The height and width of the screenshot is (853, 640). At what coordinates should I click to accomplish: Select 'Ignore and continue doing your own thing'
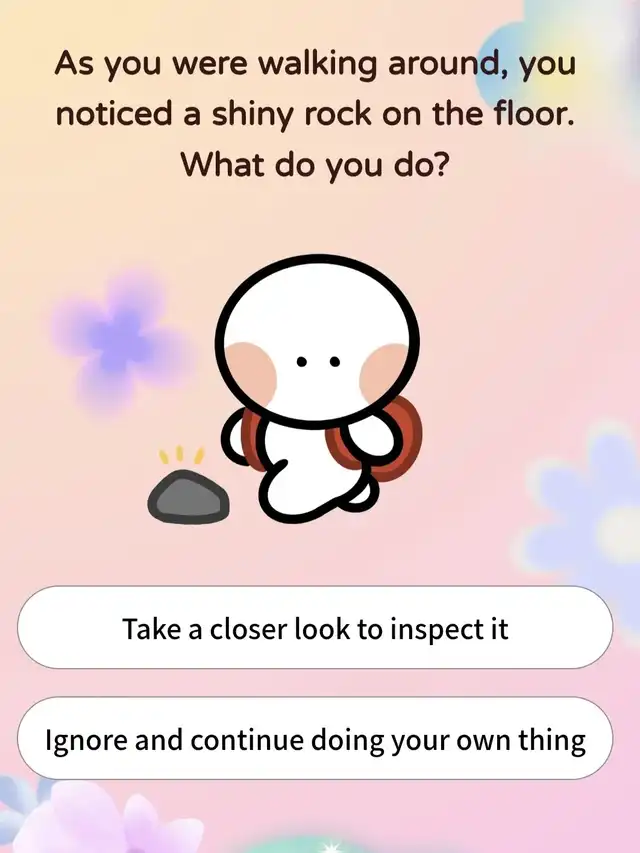pyautogui.click(x=315, y=739)
